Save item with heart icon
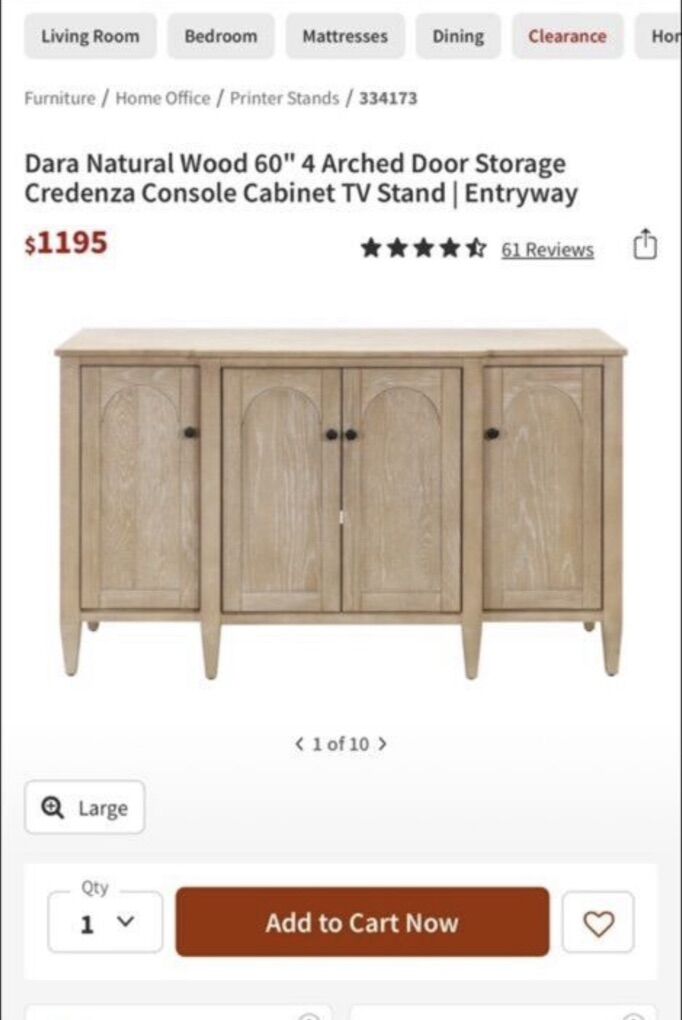Screen dimensions: 682x1020 pos(598,923)
